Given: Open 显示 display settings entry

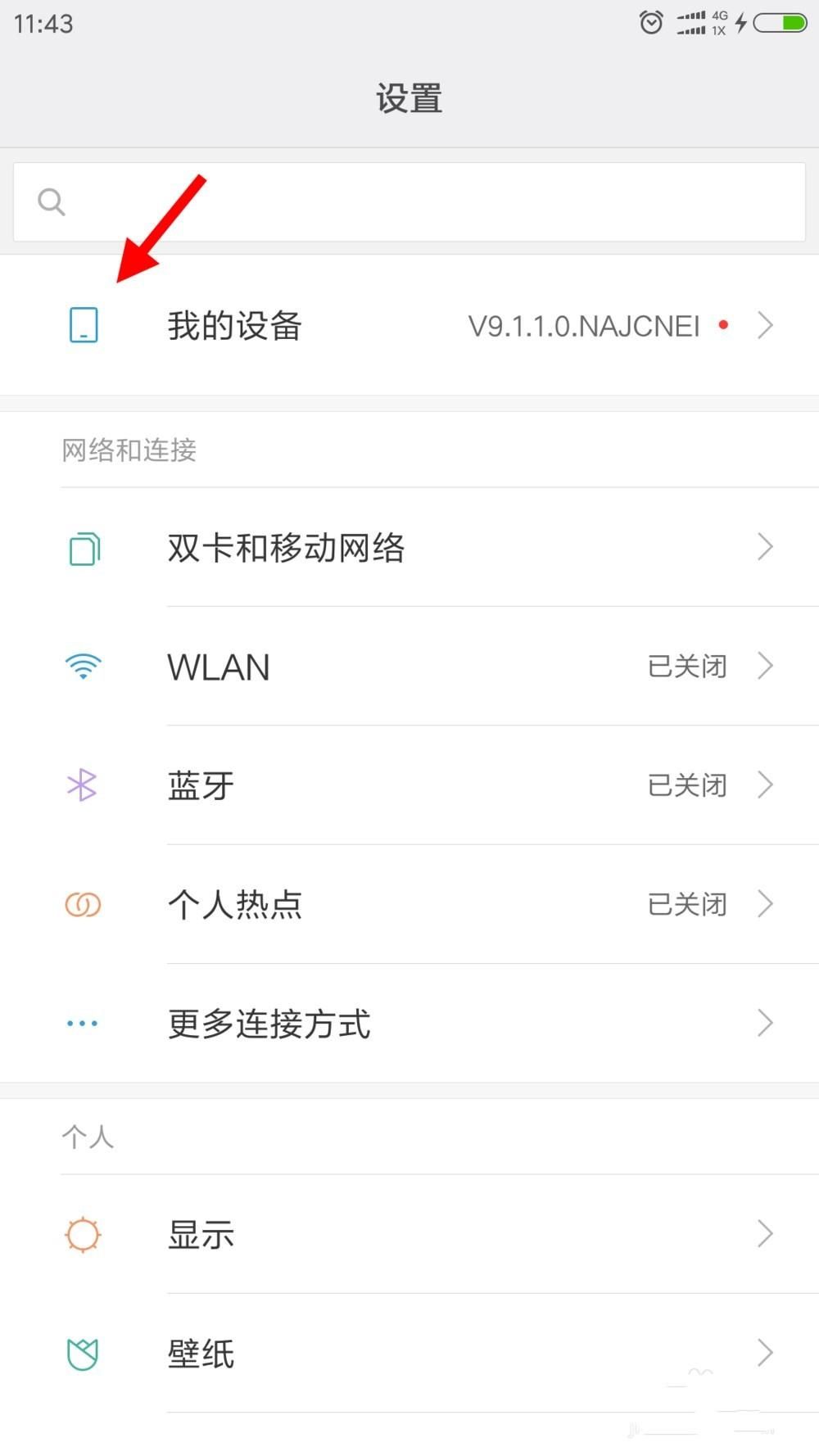Looking at the screenshot, I should [x=201, y=1234].
